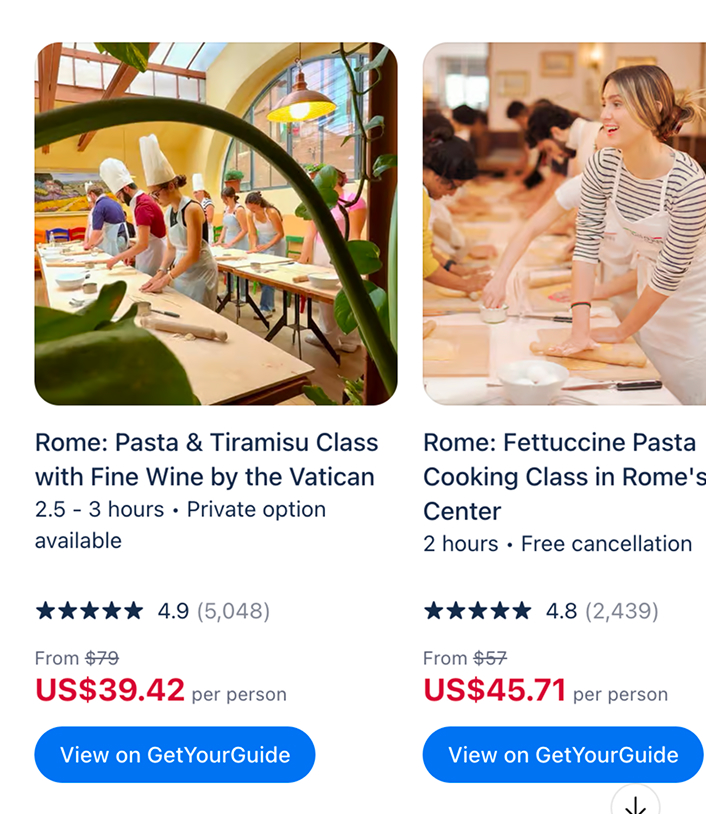Open the Pasta & Tiramisu Class photo card
The width and height of the screenshot is (706, 814).
[x=216, y=224]
